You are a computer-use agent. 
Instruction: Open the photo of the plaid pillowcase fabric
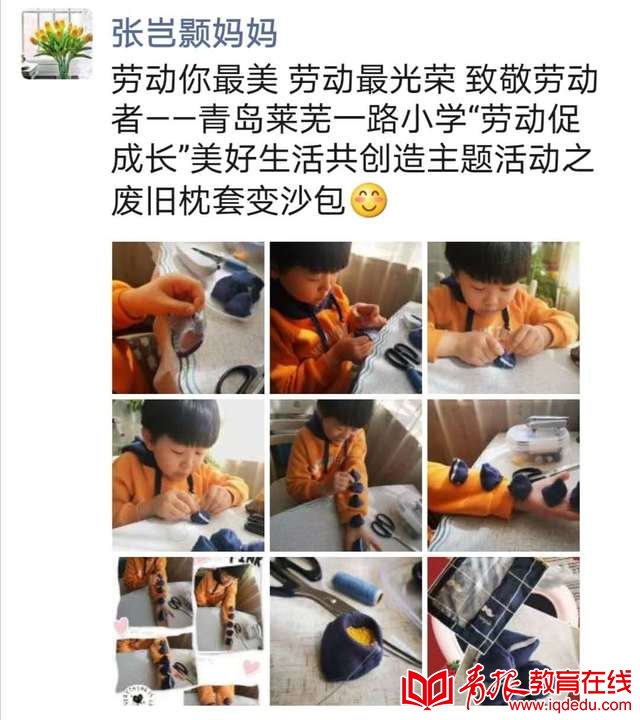pos(503,631)
